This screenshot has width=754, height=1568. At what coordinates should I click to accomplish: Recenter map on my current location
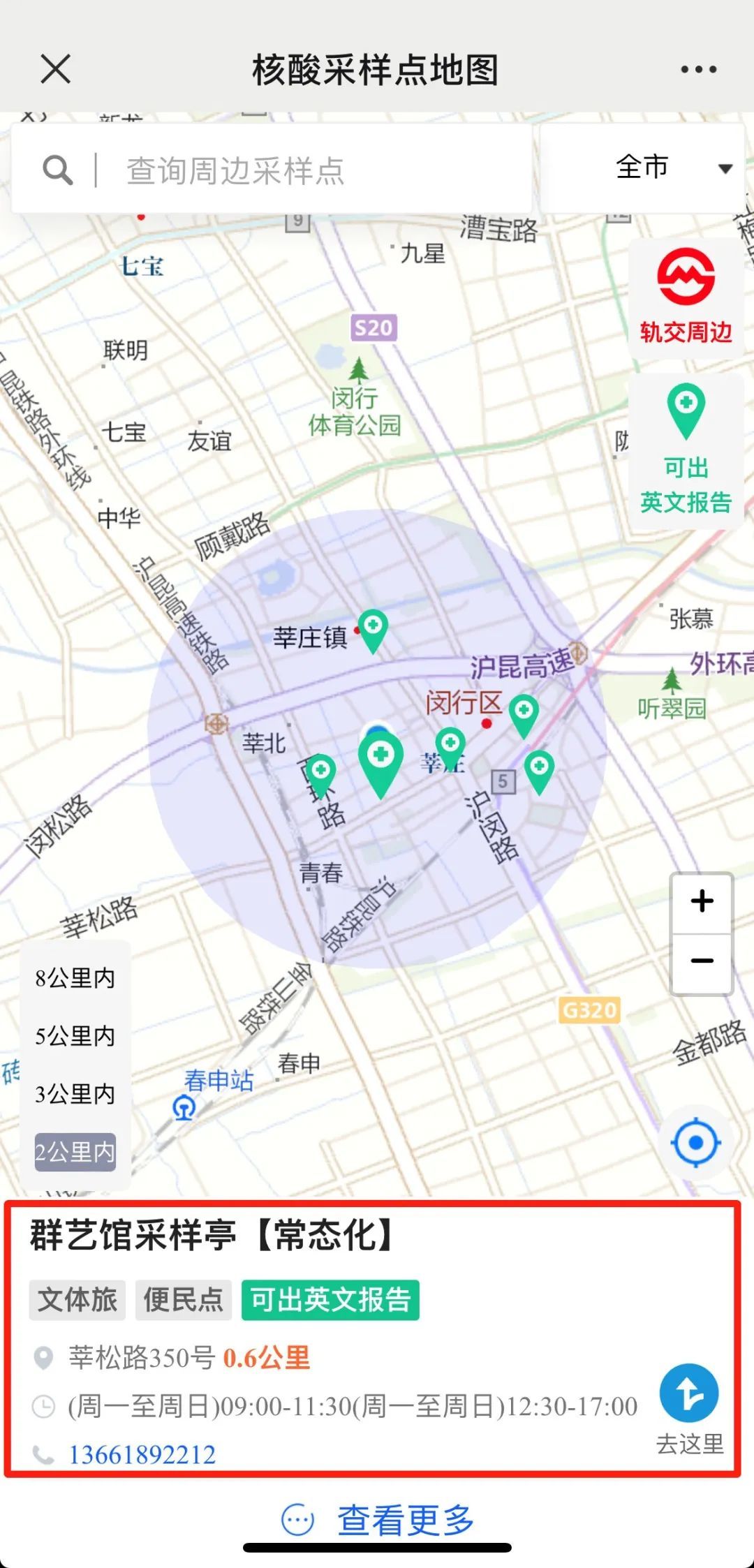pos(695,1143)
